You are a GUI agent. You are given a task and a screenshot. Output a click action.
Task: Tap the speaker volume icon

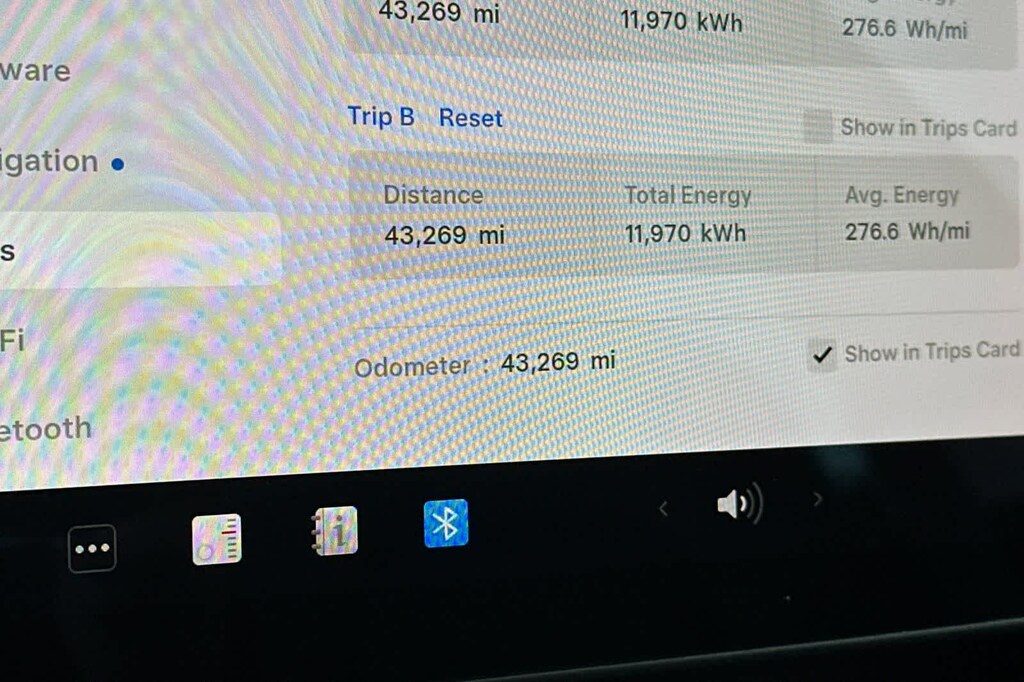tap(739, 504)
